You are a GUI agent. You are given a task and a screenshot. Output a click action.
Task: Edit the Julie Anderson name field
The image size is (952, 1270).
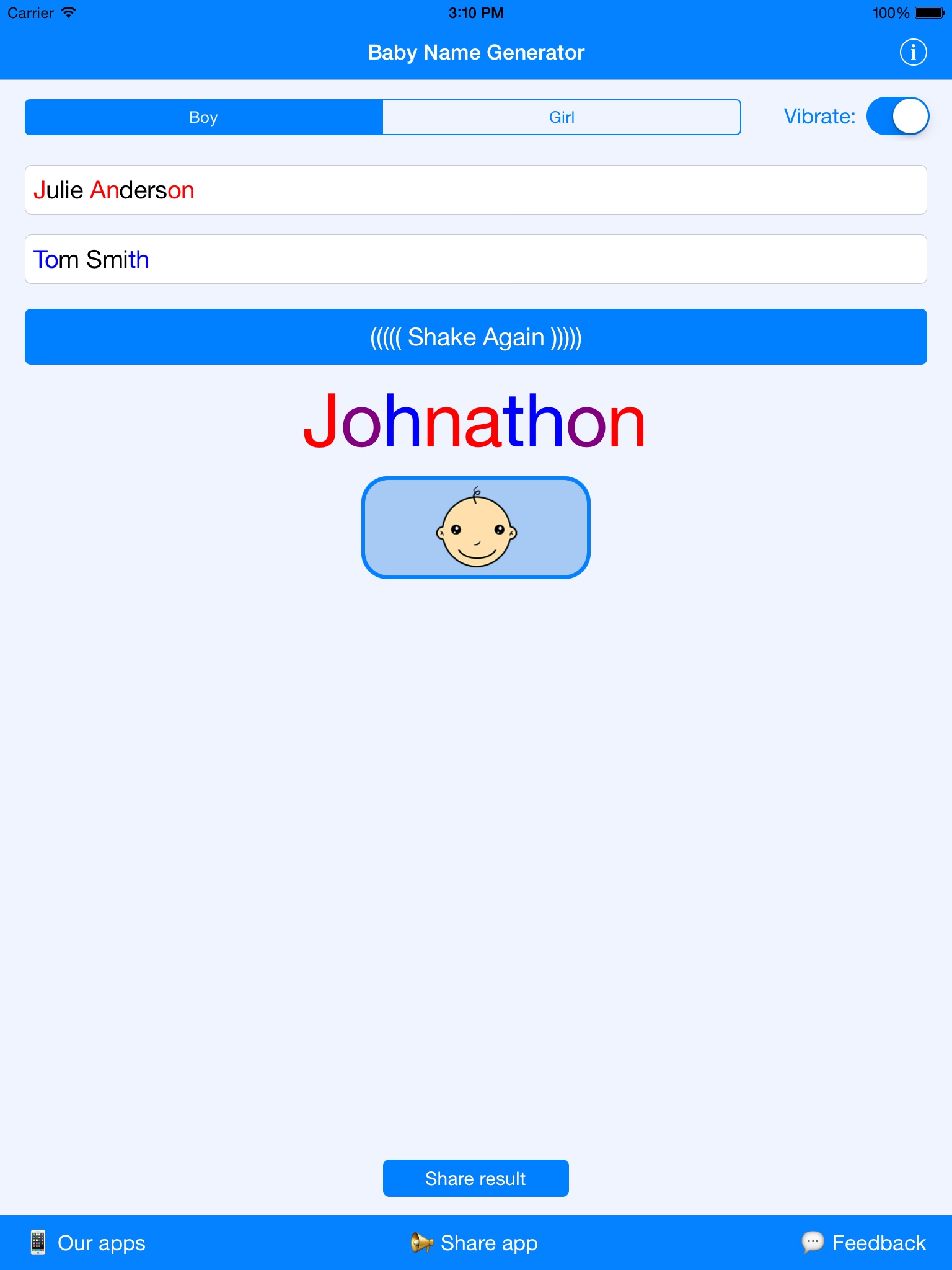click(x=476, y=190)
